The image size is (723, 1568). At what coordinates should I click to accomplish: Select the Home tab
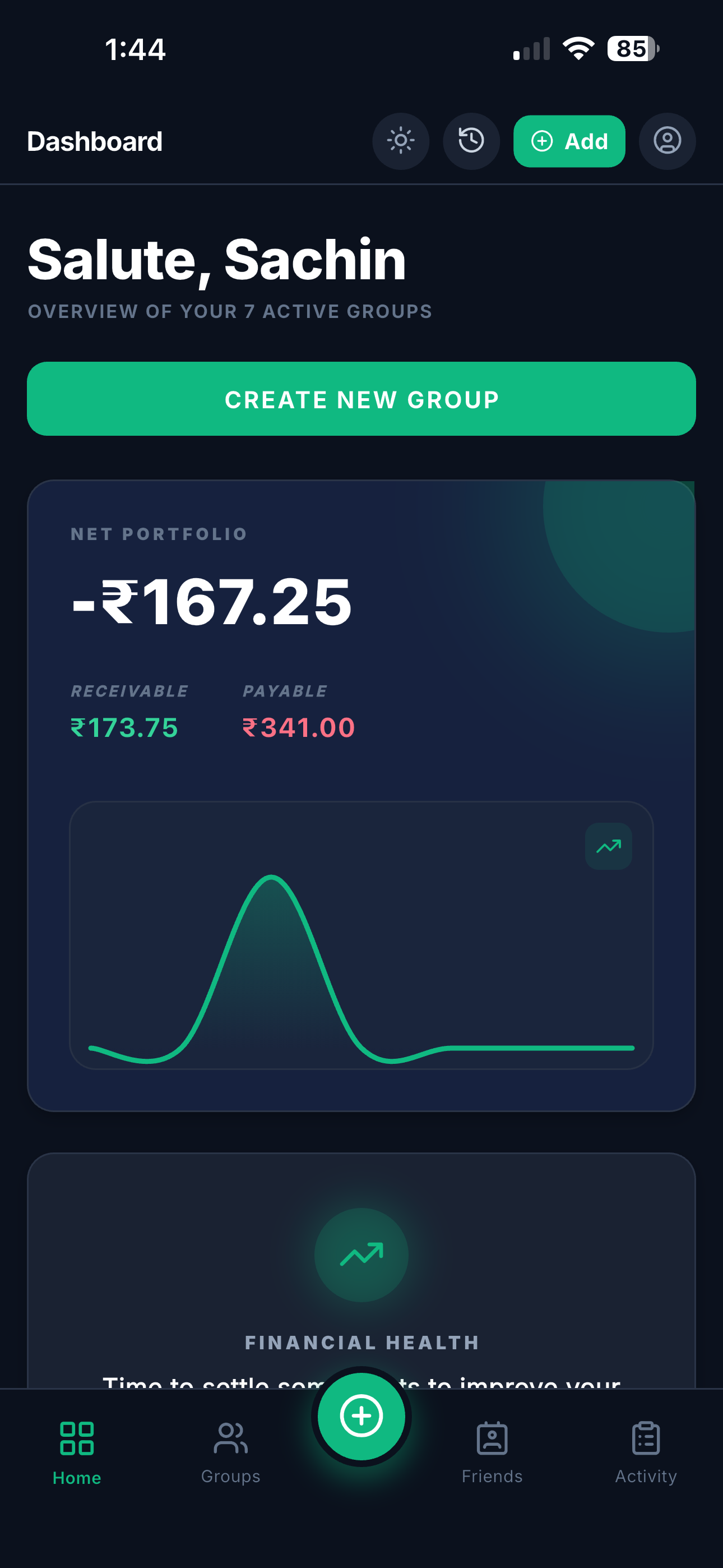[77, 1452]
